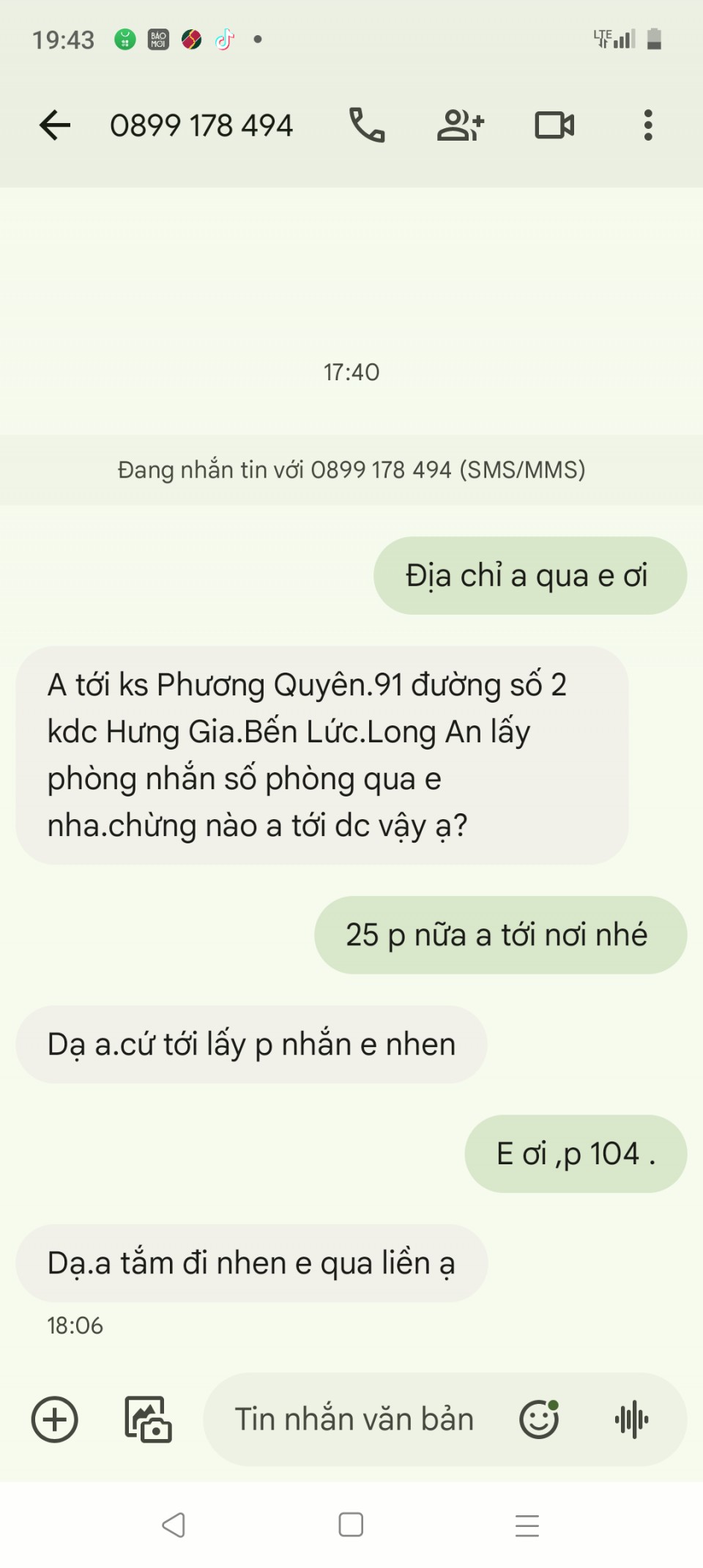The width and height of the screenshot is (703, 1568).
Task: Tap the system back button
Action: [174, 1525]
